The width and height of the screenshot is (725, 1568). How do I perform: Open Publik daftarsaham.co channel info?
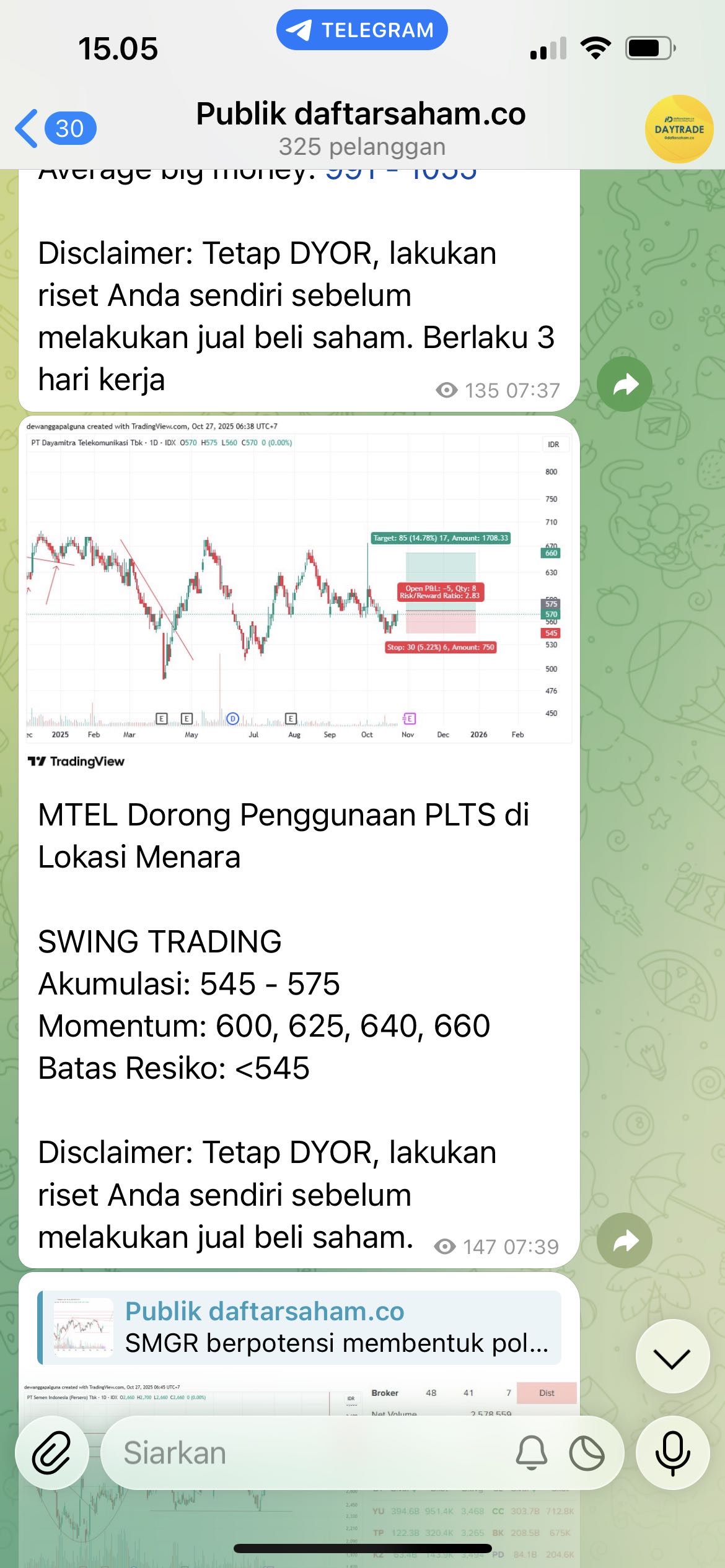(361, 128)
